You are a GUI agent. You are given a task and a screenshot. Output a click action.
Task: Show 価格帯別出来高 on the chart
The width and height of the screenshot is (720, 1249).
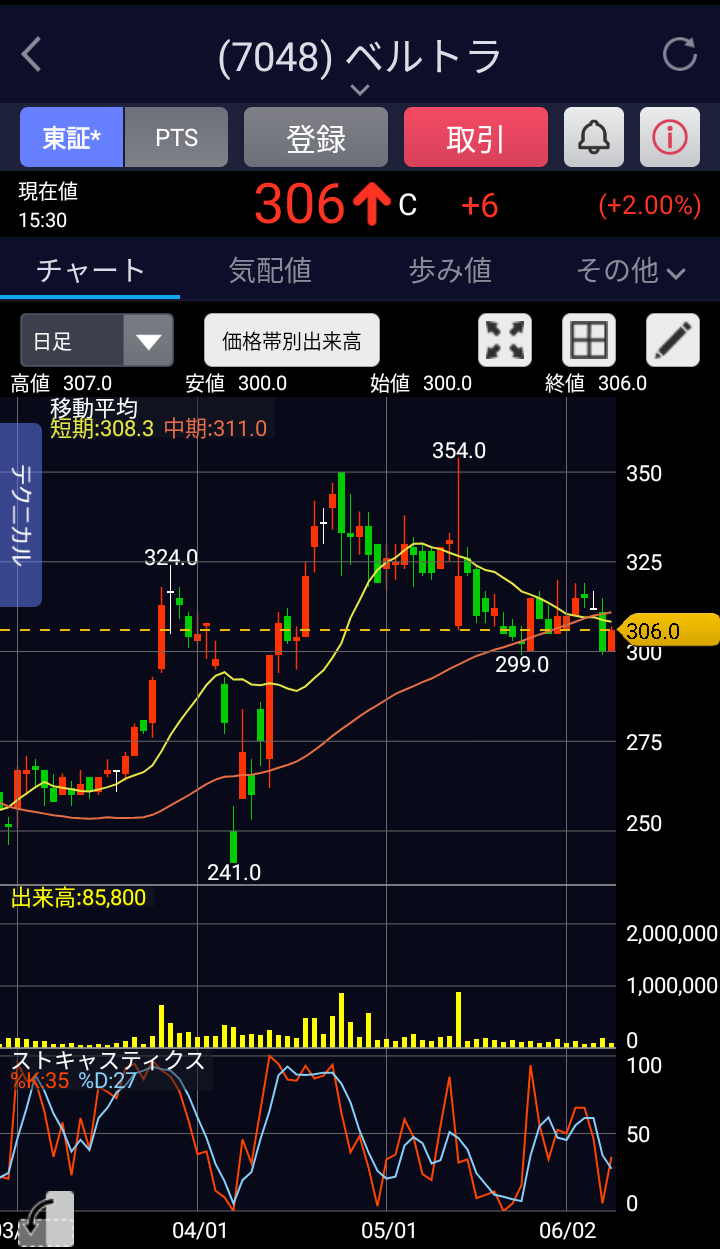click(292, 341)
